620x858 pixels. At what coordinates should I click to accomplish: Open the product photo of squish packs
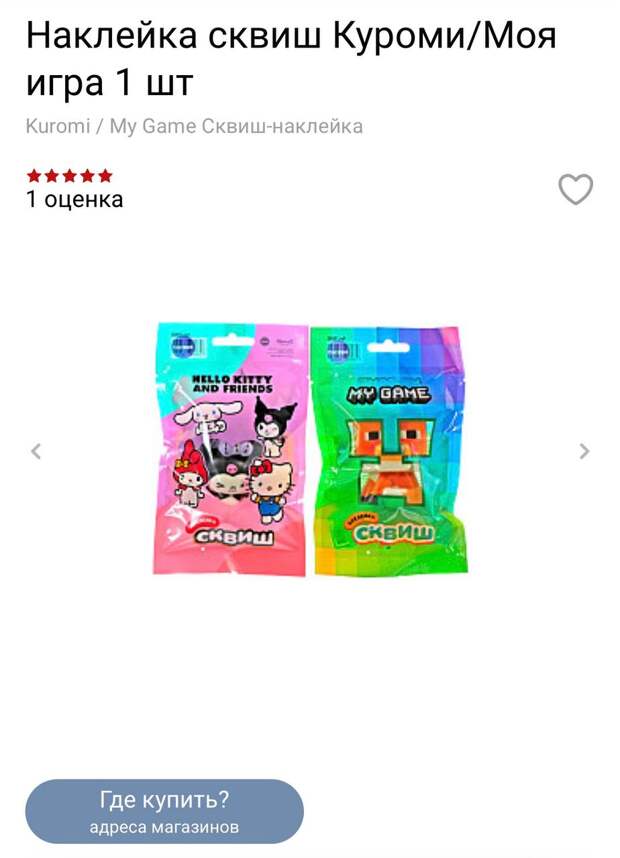click(x=310, y=450)
